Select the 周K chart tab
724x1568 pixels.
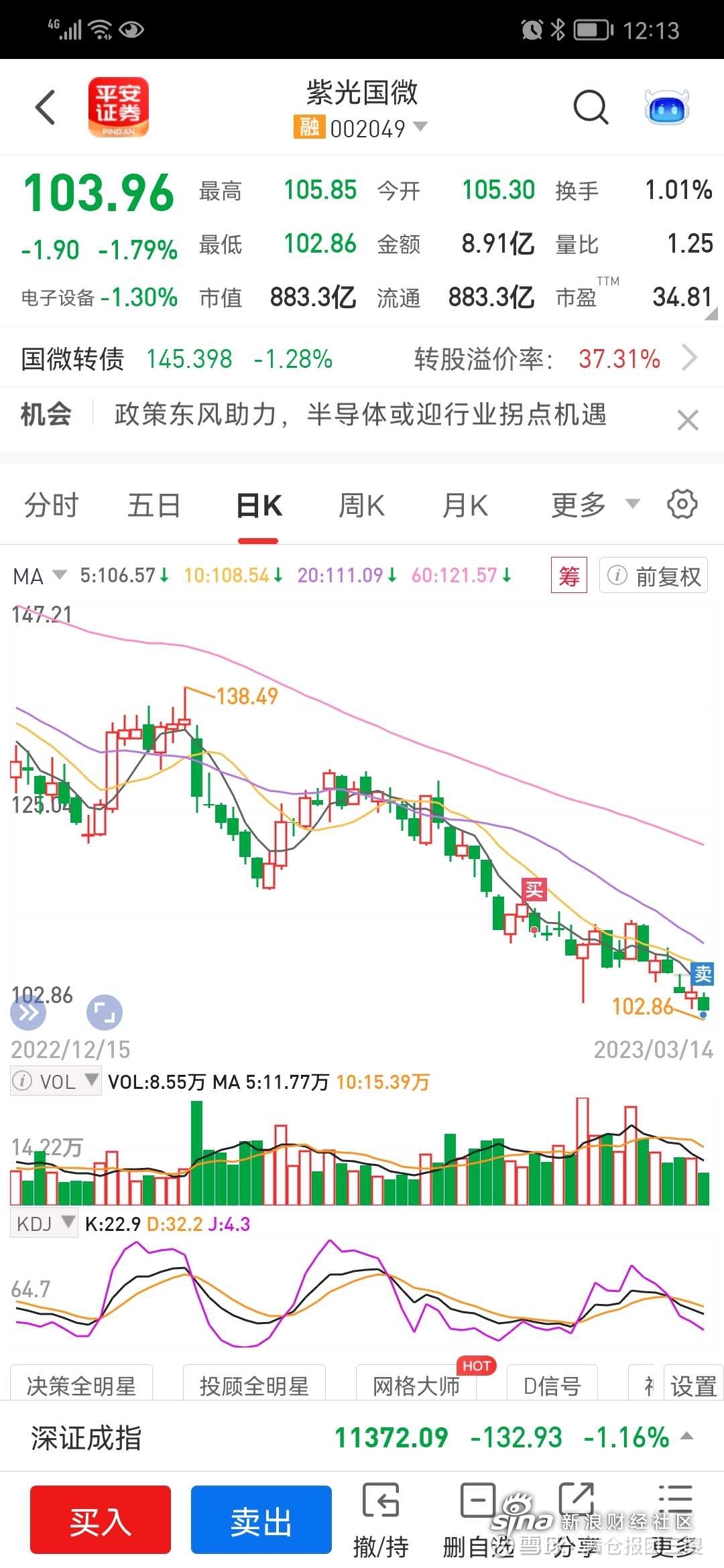362,505
